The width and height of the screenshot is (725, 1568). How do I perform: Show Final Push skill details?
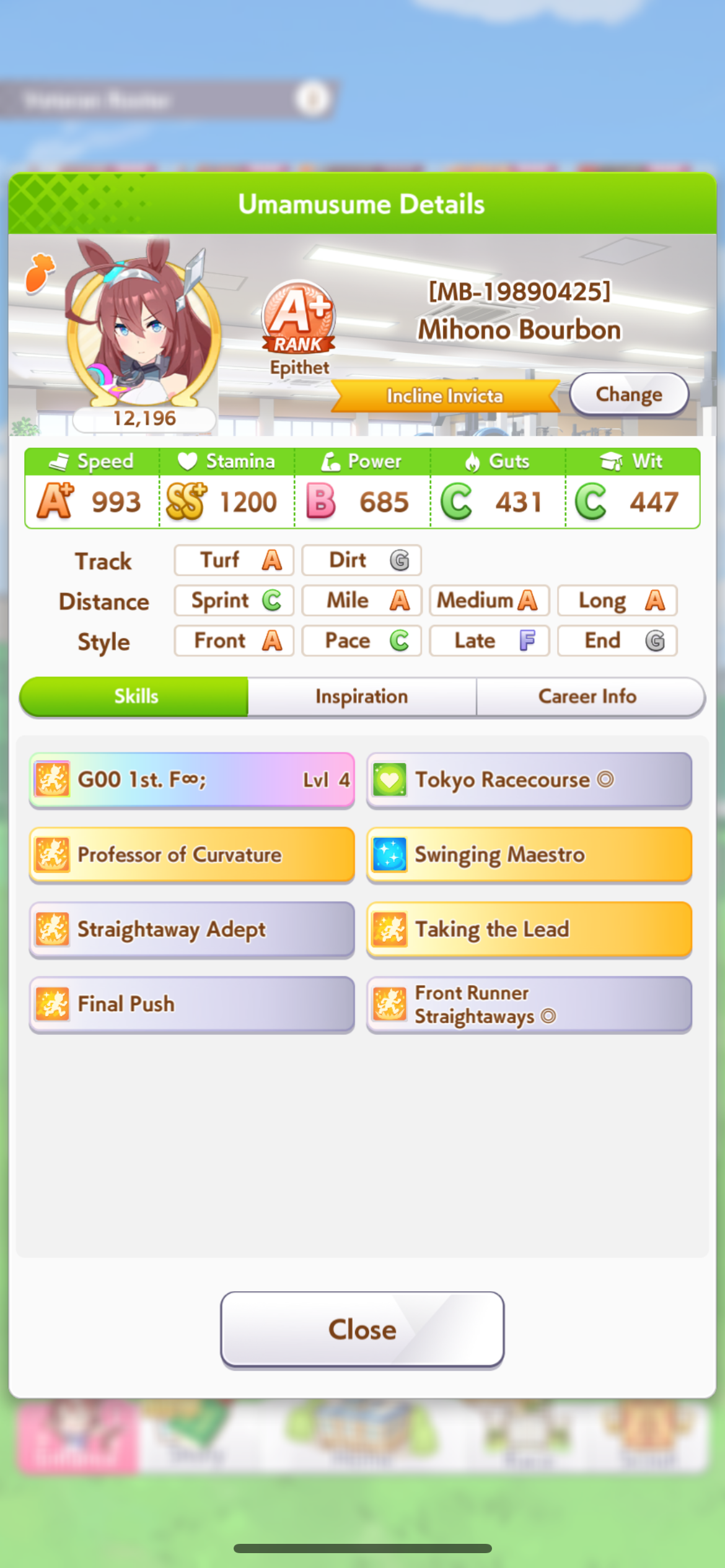pos(191,1004)
